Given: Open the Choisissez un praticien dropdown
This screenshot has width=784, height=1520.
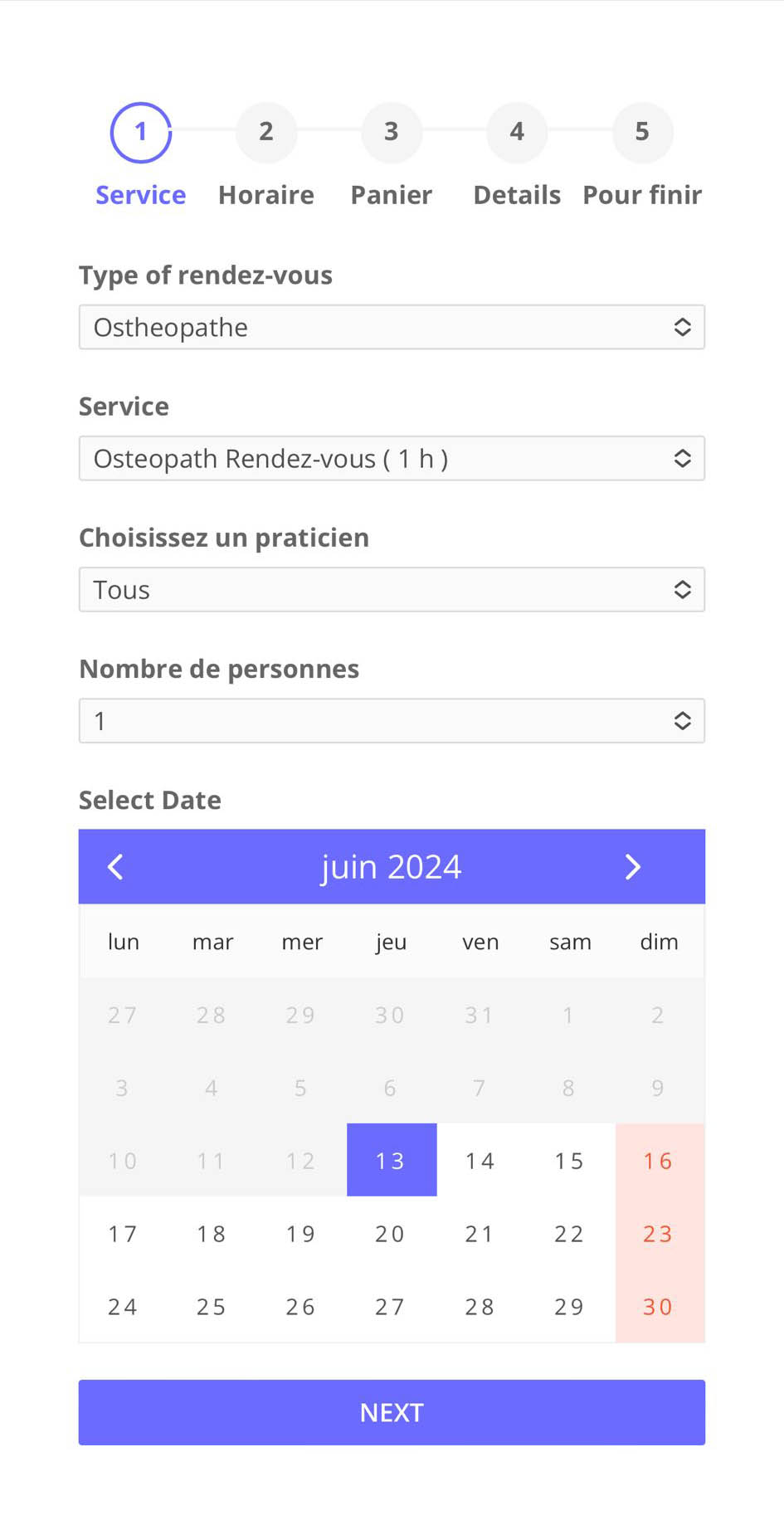Looking at the screenshot, I should (x=392, y=589).
